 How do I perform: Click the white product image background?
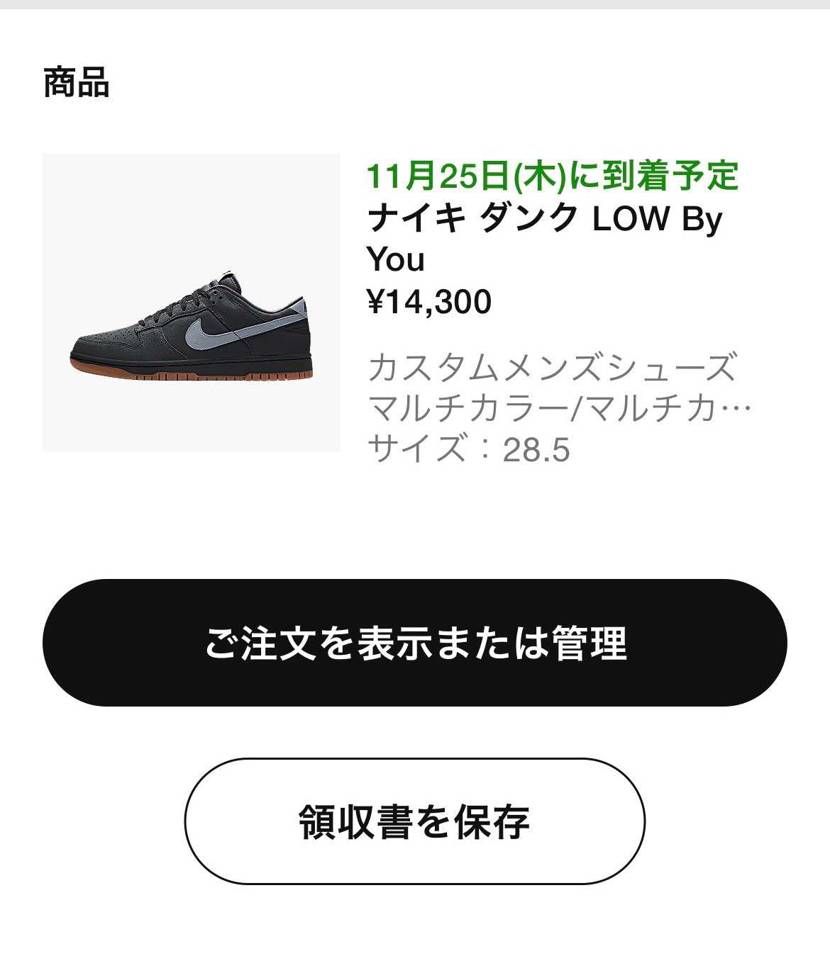coord(100,190)
